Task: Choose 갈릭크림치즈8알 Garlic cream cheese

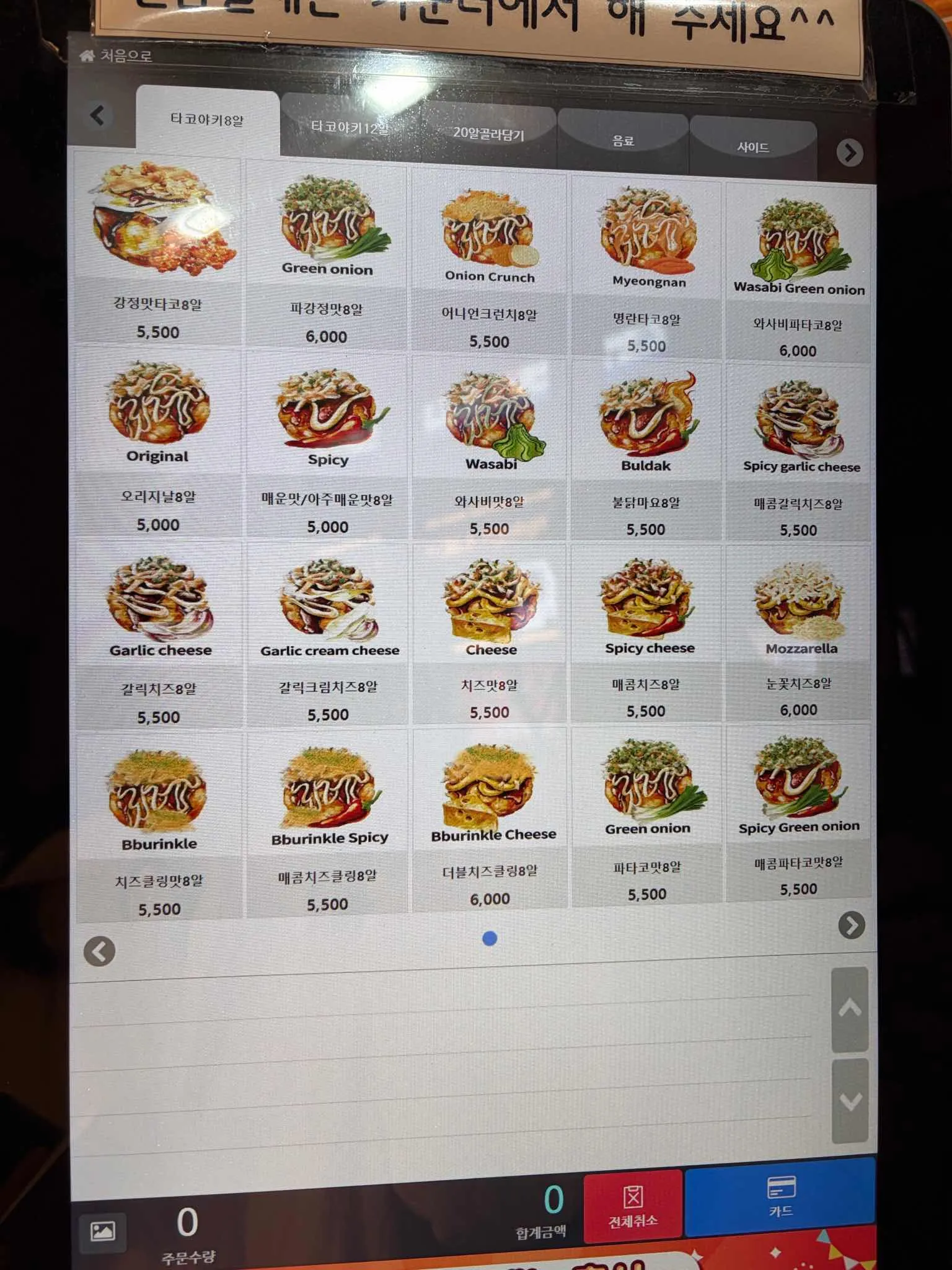Action: pyautogui.click(x=328, y=634)
